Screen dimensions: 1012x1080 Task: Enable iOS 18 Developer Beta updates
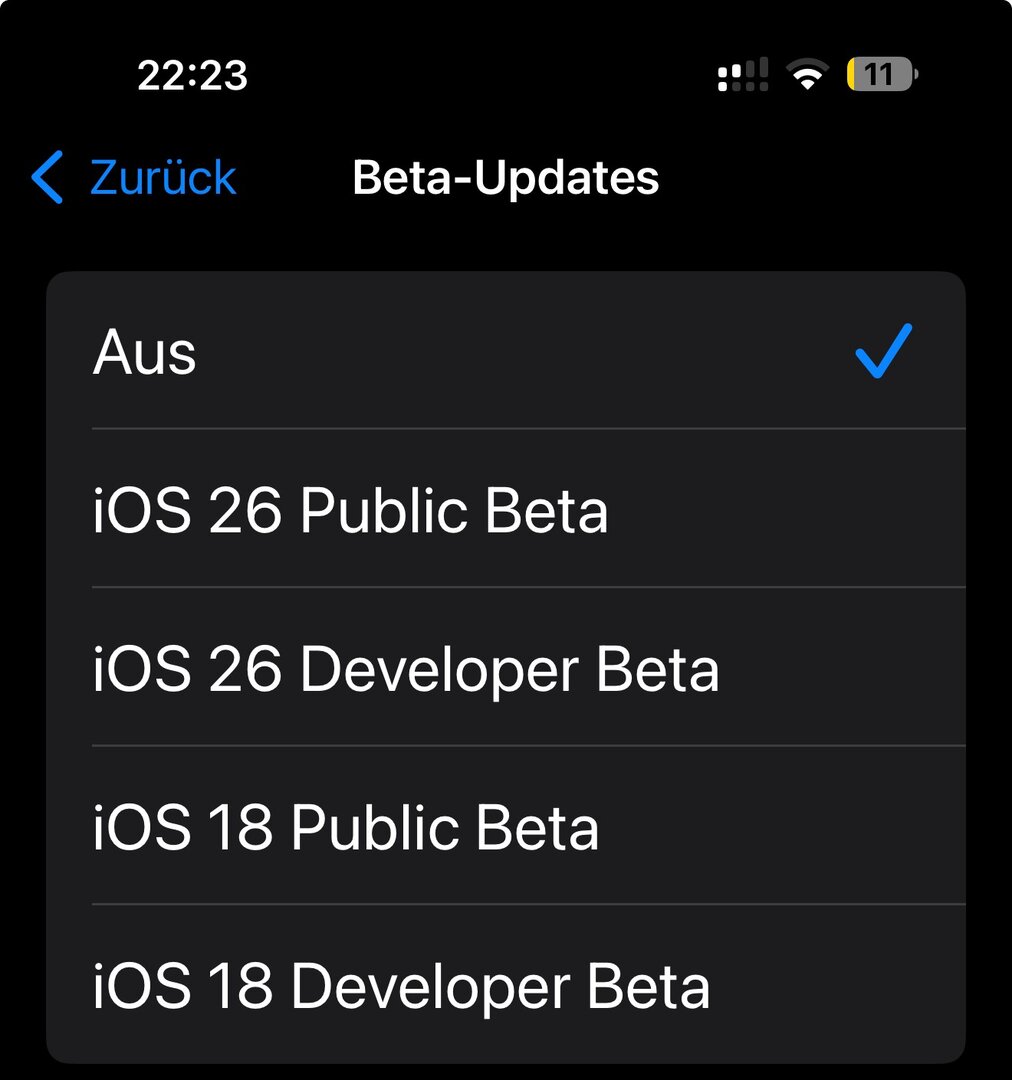[505, 985]
